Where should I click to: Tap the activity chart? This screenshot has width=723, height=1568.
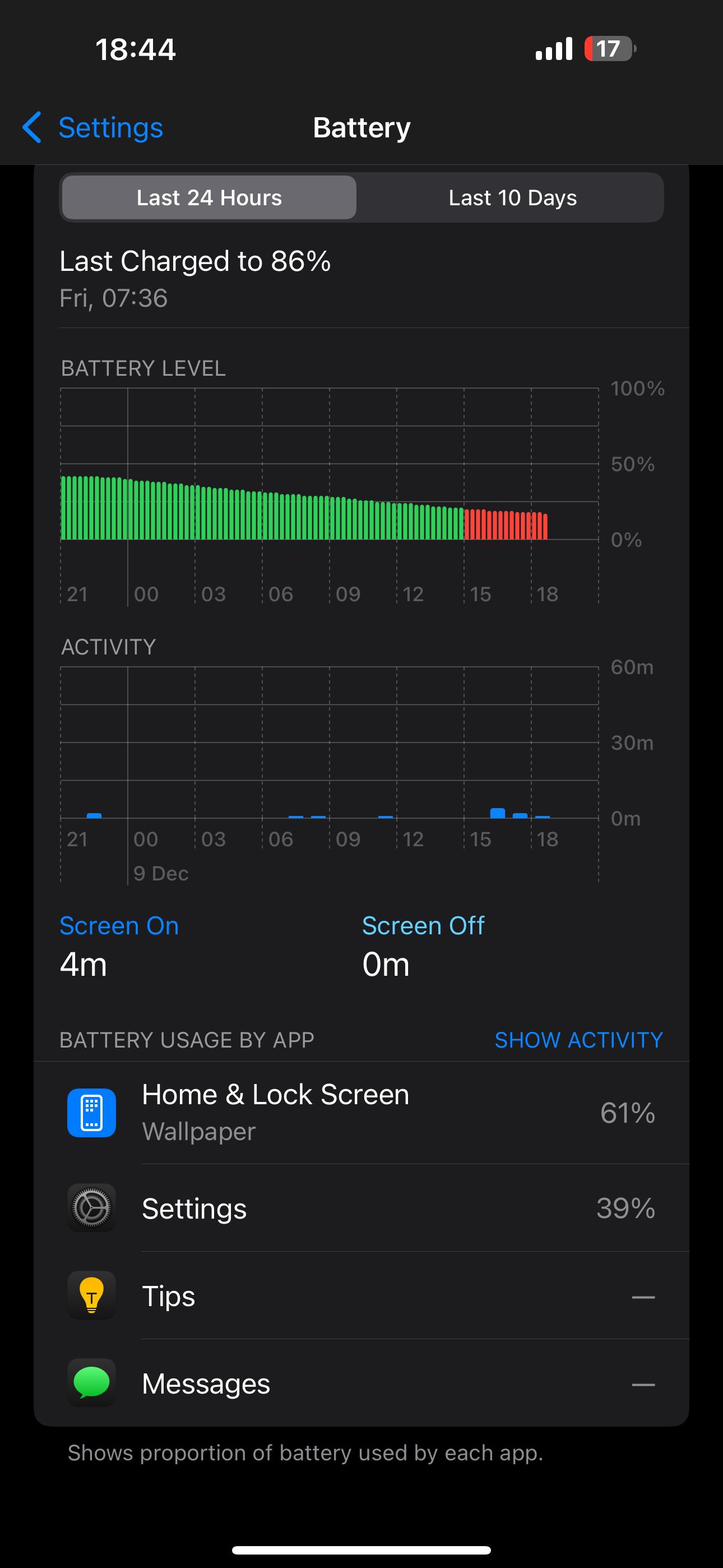pyautogui.click(x=329, y=773)
